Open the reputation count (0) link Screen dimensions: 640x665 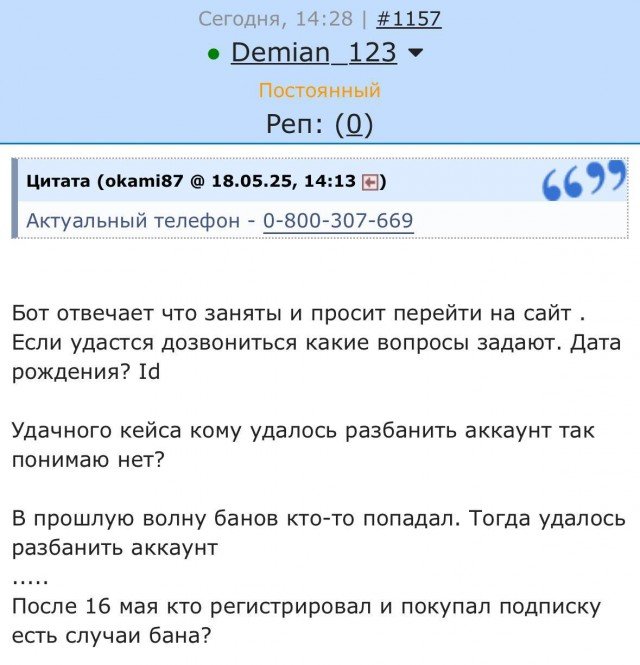354,124
